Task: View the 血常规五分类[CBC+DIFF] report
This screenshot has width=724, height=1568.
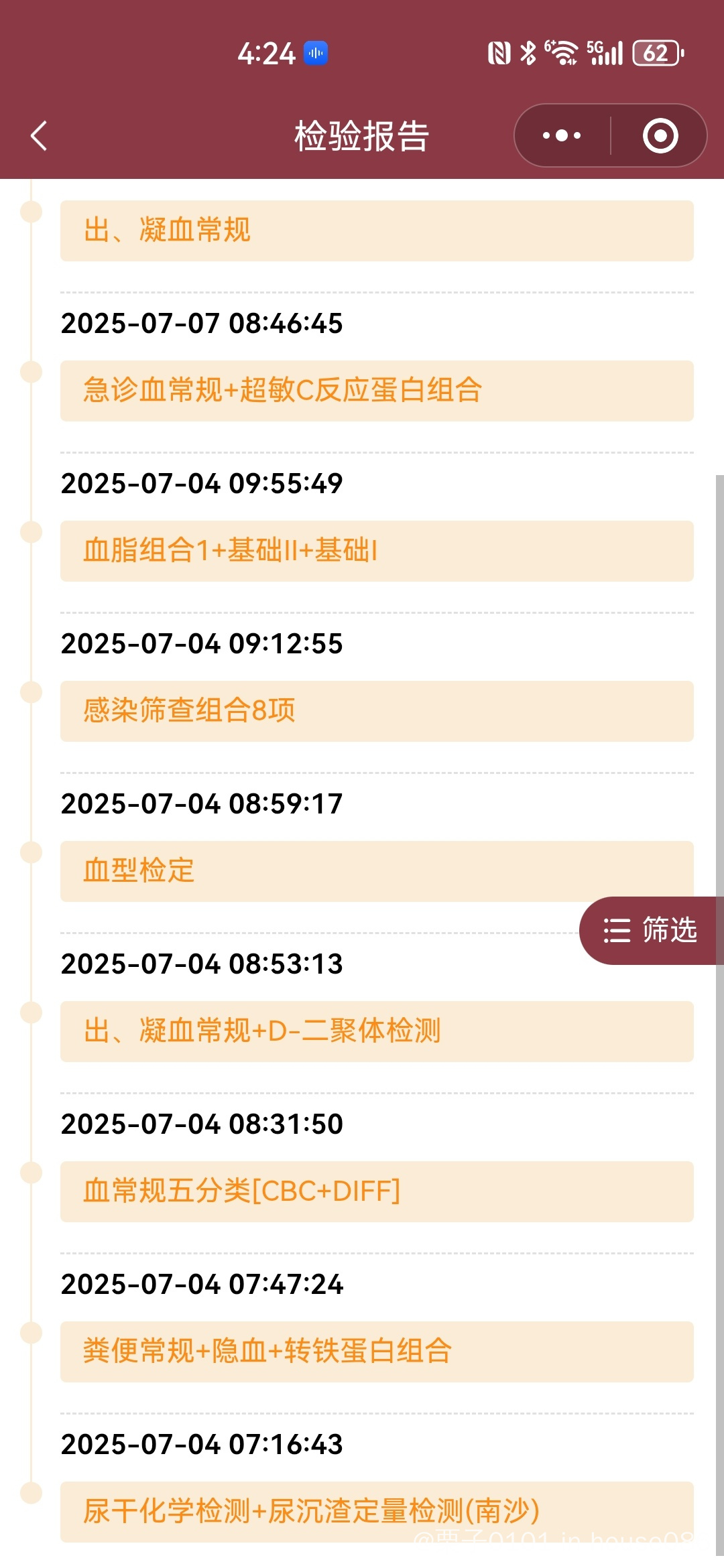Action: [377, 1191]
